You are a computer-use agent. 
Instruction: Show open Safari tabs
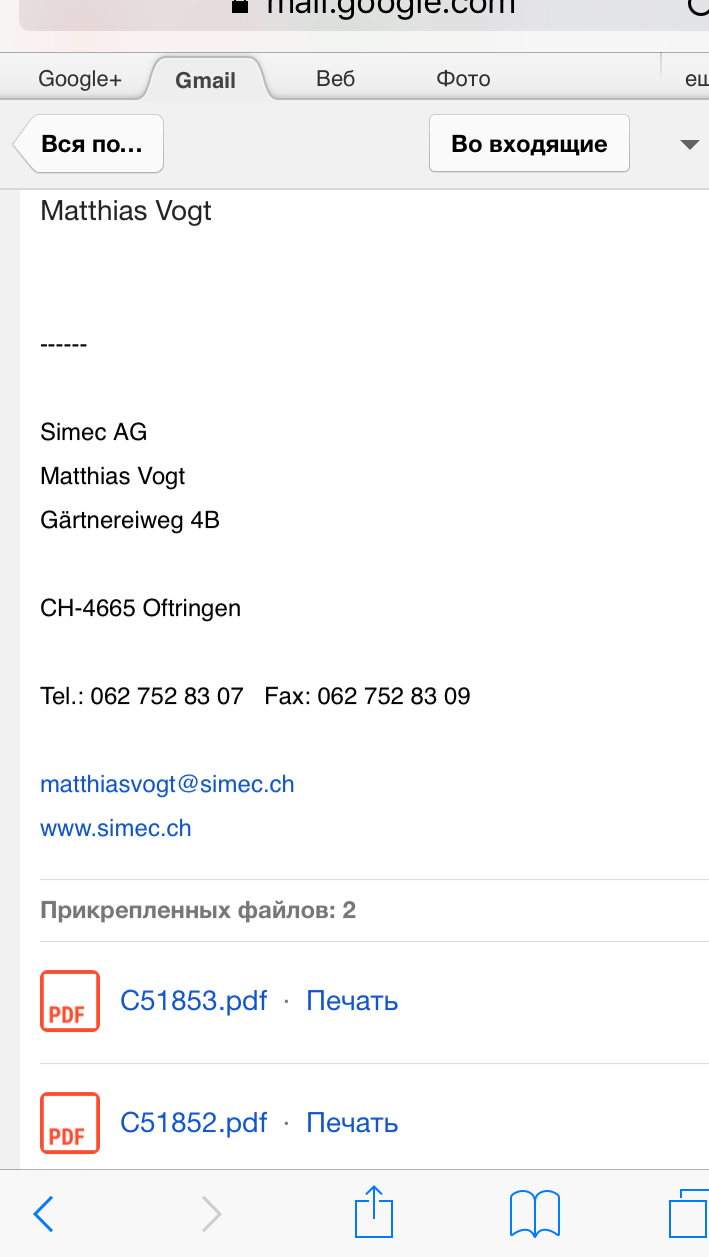tap(688, 1214)
